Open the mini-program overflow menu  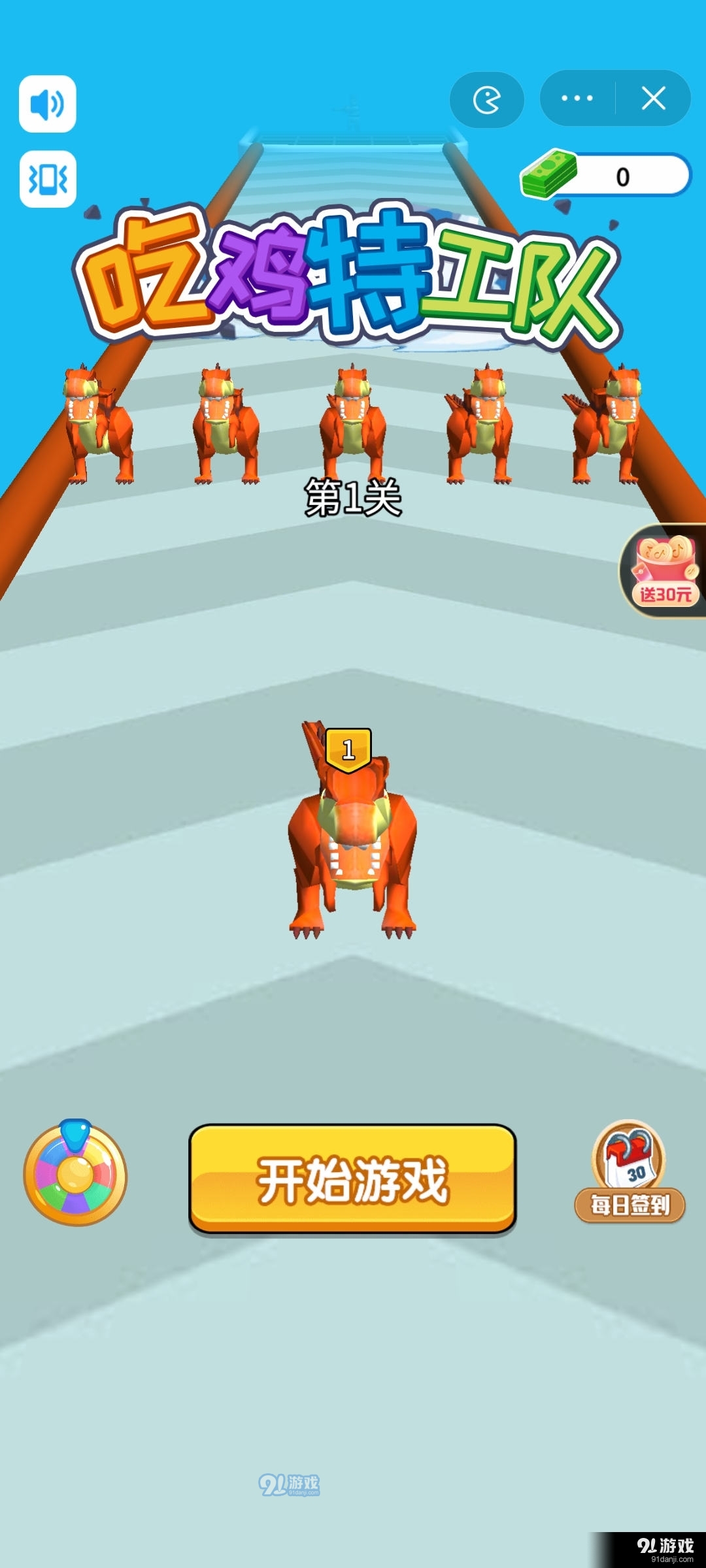[x=577, y=99]
